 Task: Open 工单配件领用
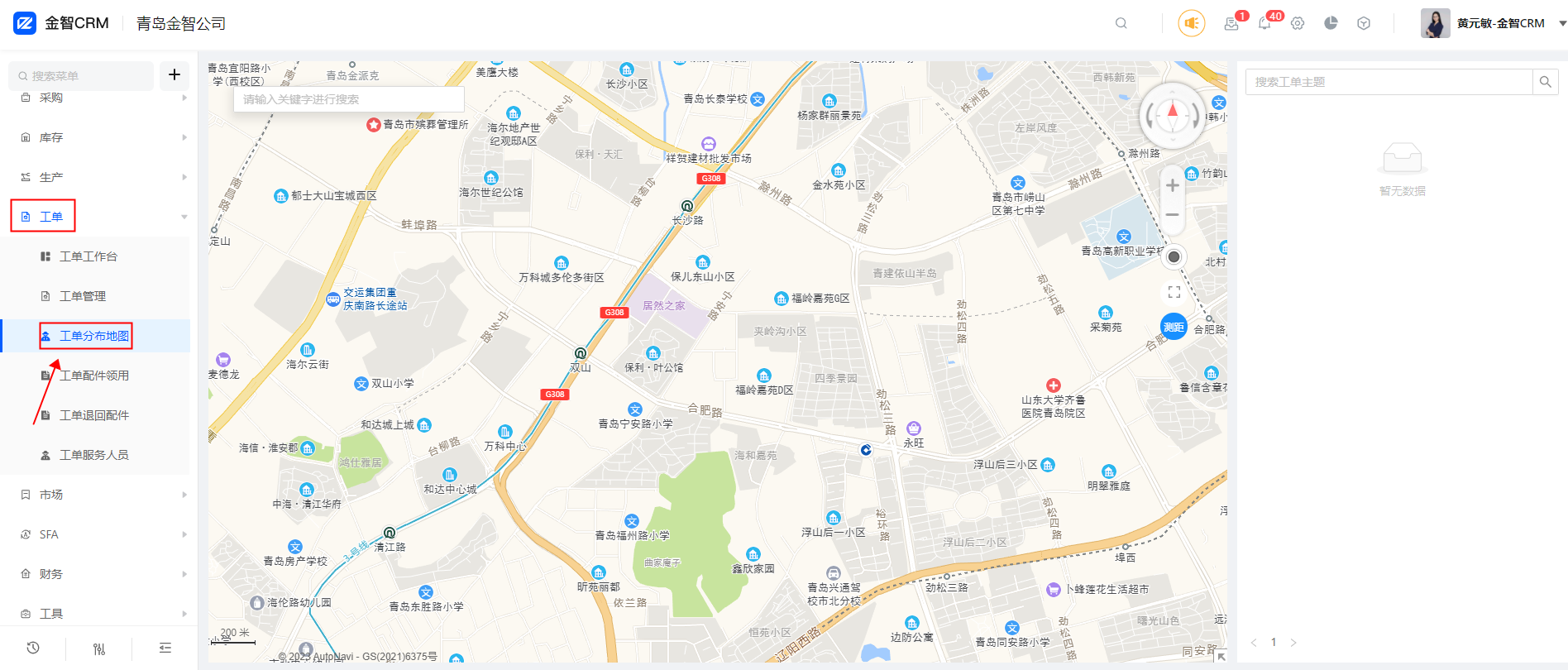click(94, 376)
